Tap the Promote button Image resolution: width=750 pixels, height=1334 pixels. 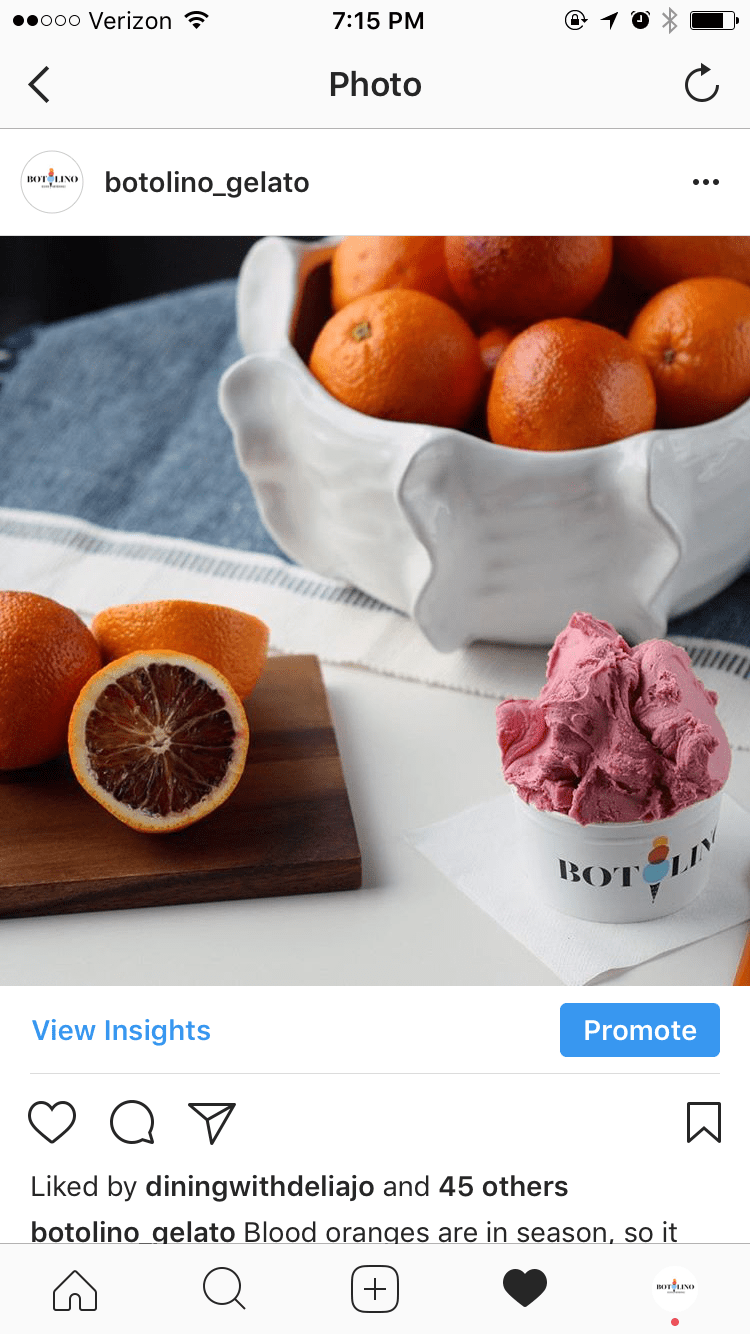[x=640, y=1030]
